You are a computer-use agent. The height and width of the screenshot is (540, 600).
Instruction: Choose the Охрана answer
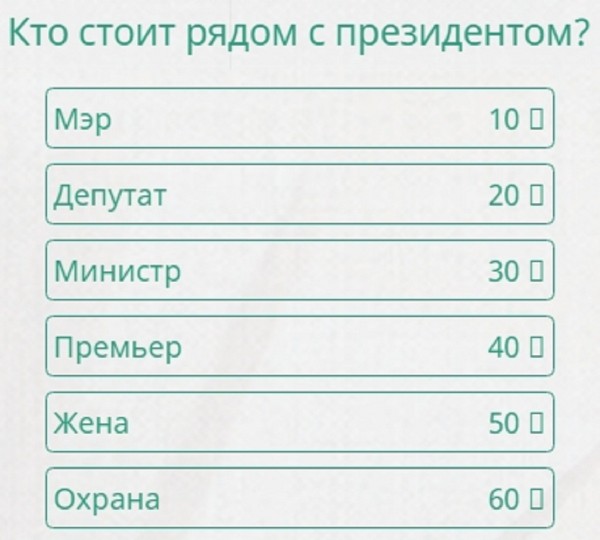point(299,498)
